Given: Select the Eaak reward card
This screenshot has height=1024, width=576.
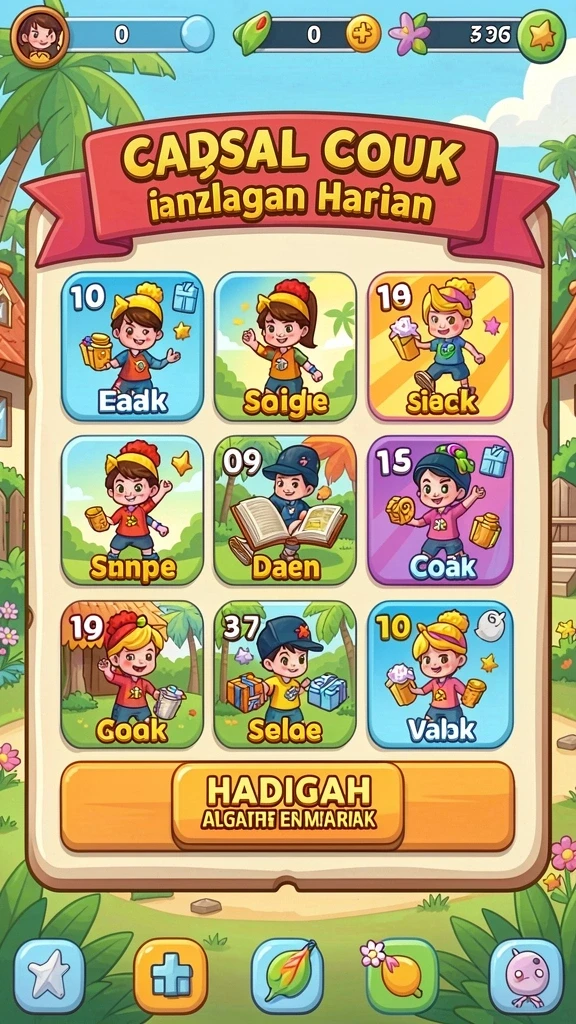Looking at the screenshot, I should coord(133,347).
